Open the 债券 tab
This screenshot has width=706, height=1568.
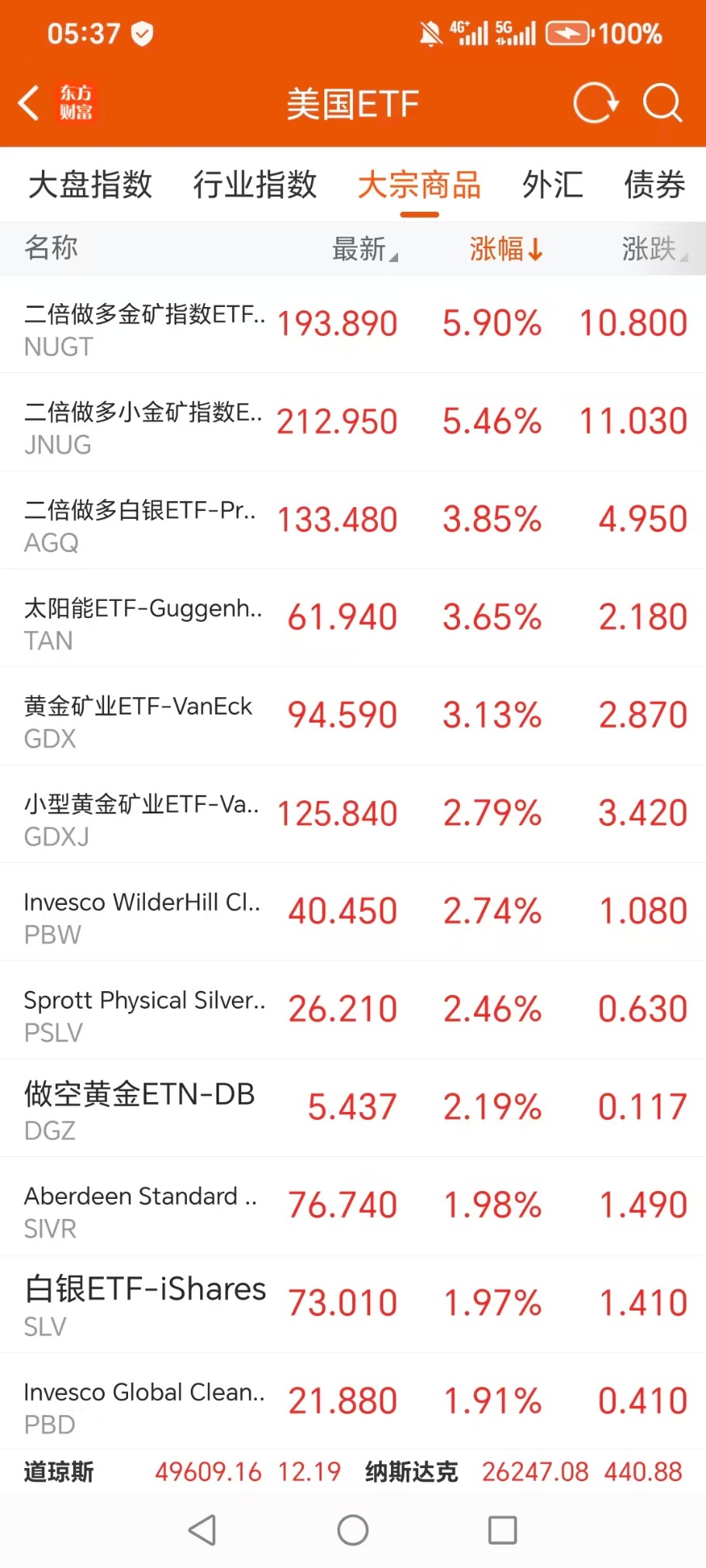(655, 185)
